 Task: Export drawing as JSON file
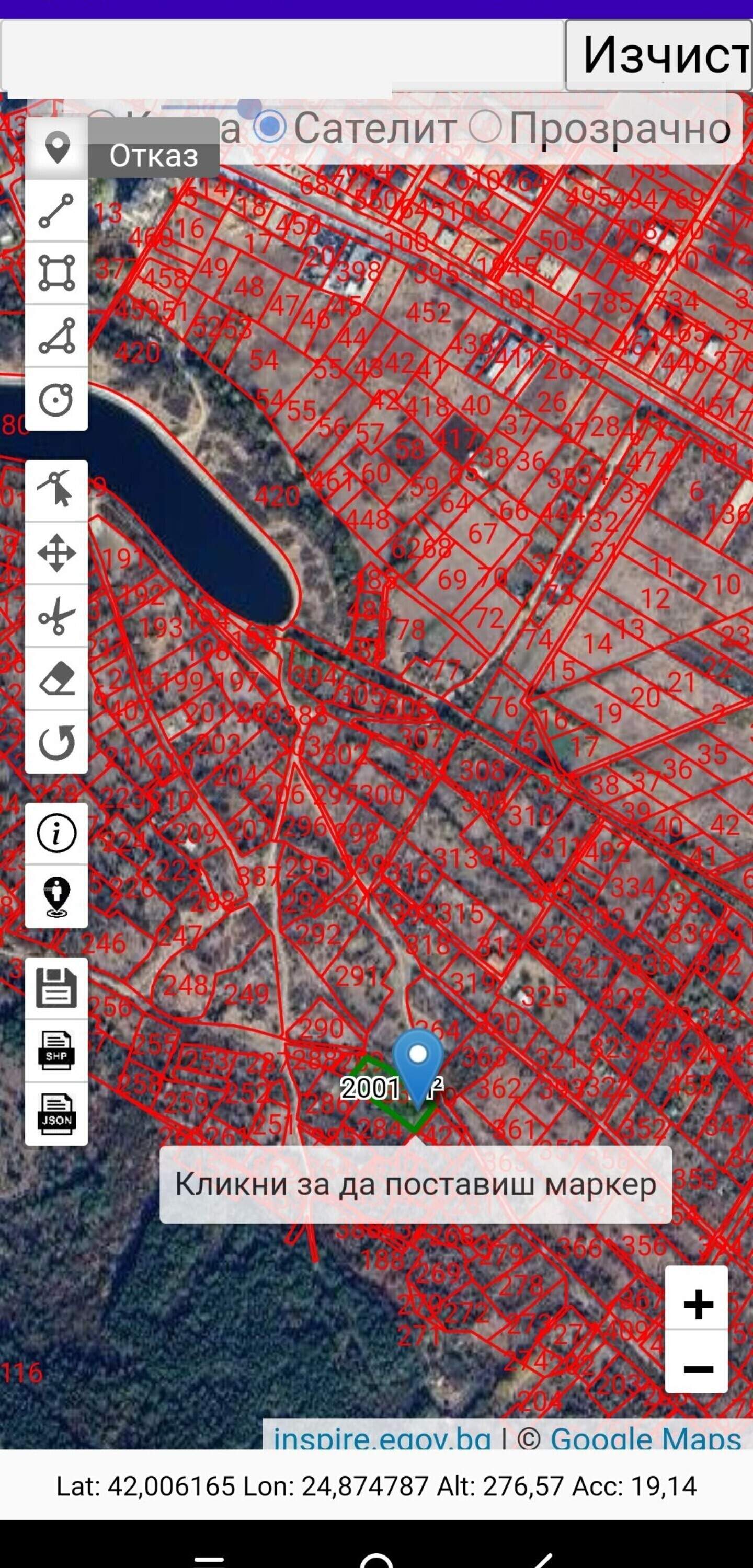click(56, 1114)
